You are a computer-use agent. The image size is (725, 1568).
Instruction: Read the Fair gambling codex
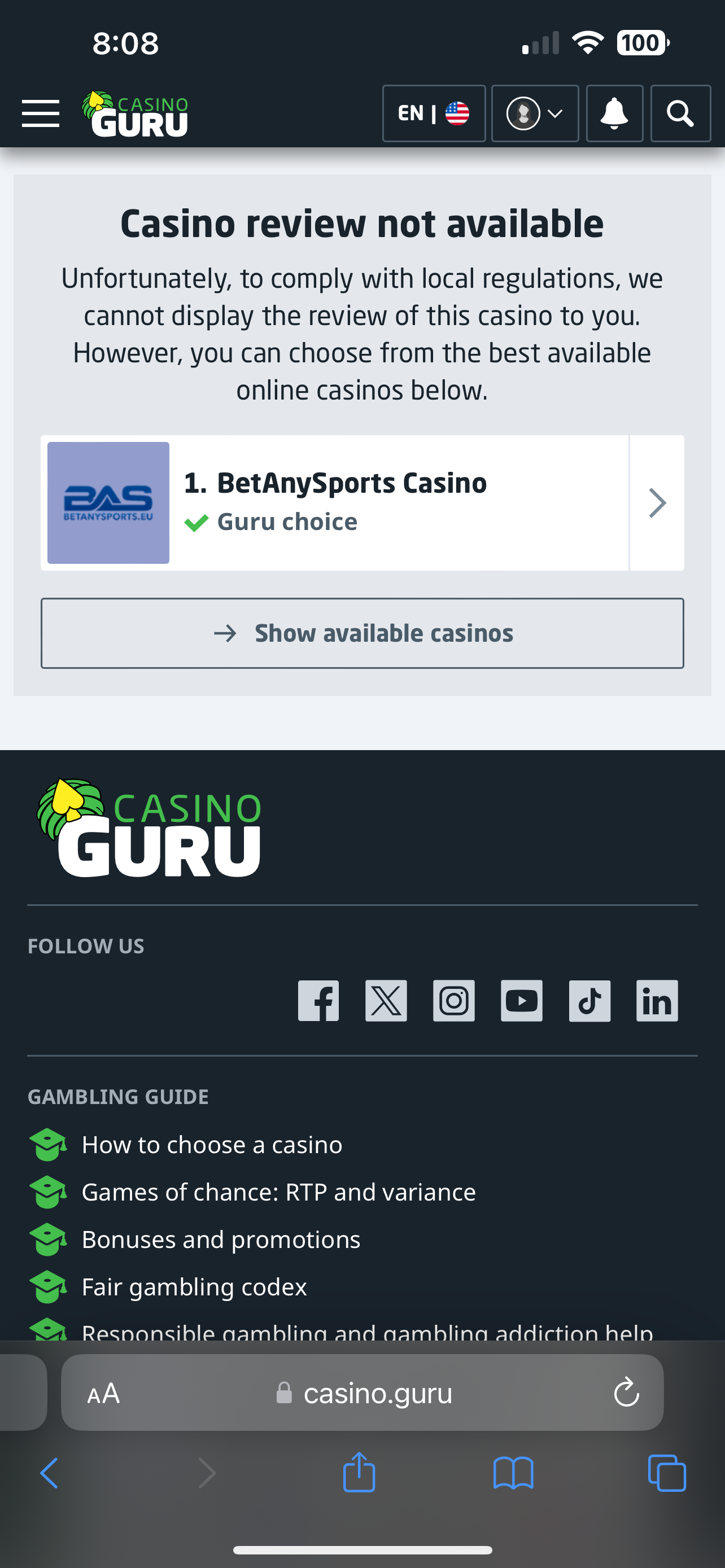click(x=194, y=1287)
